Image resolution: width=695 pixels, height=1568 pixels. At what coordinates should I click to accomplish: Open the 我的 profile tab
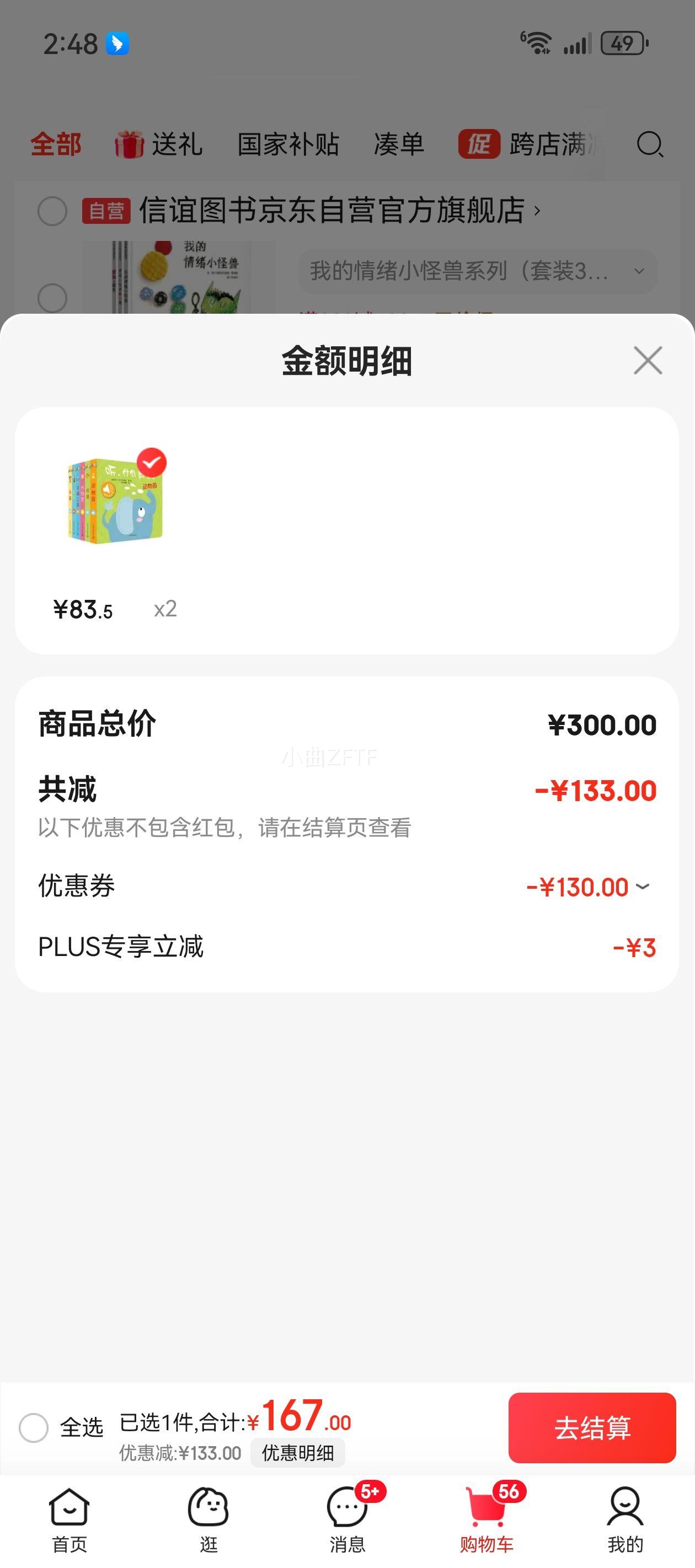625,1520
